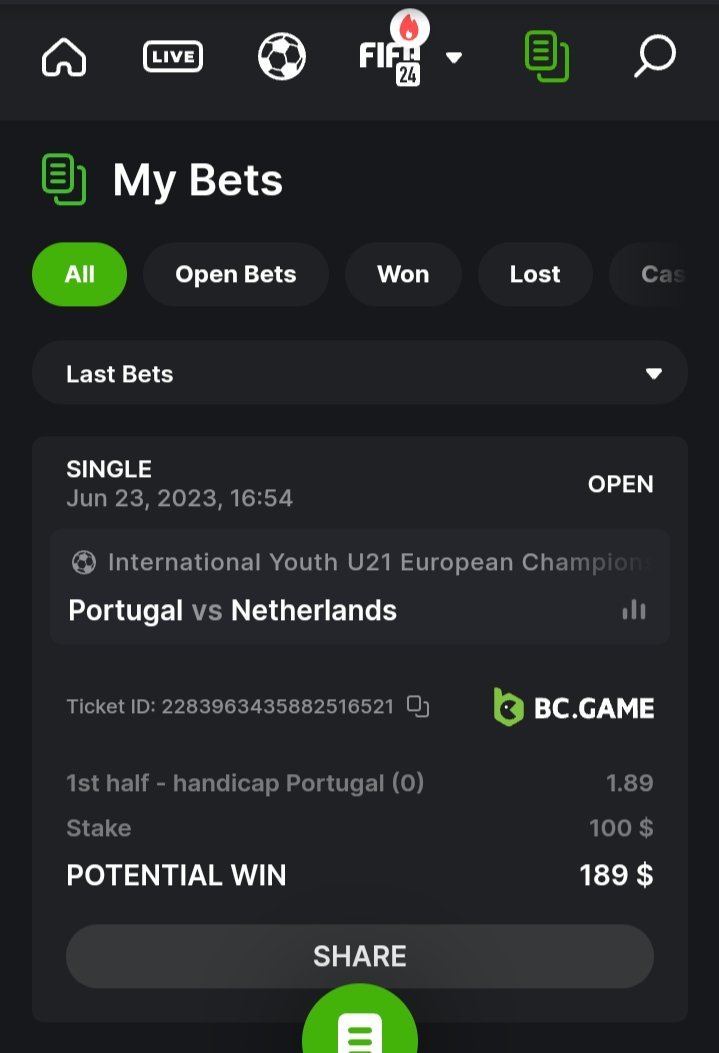Open the Portugal vs Netherlands match
This screenshot has width=719, height=1053.
click(x=233, y=610)
